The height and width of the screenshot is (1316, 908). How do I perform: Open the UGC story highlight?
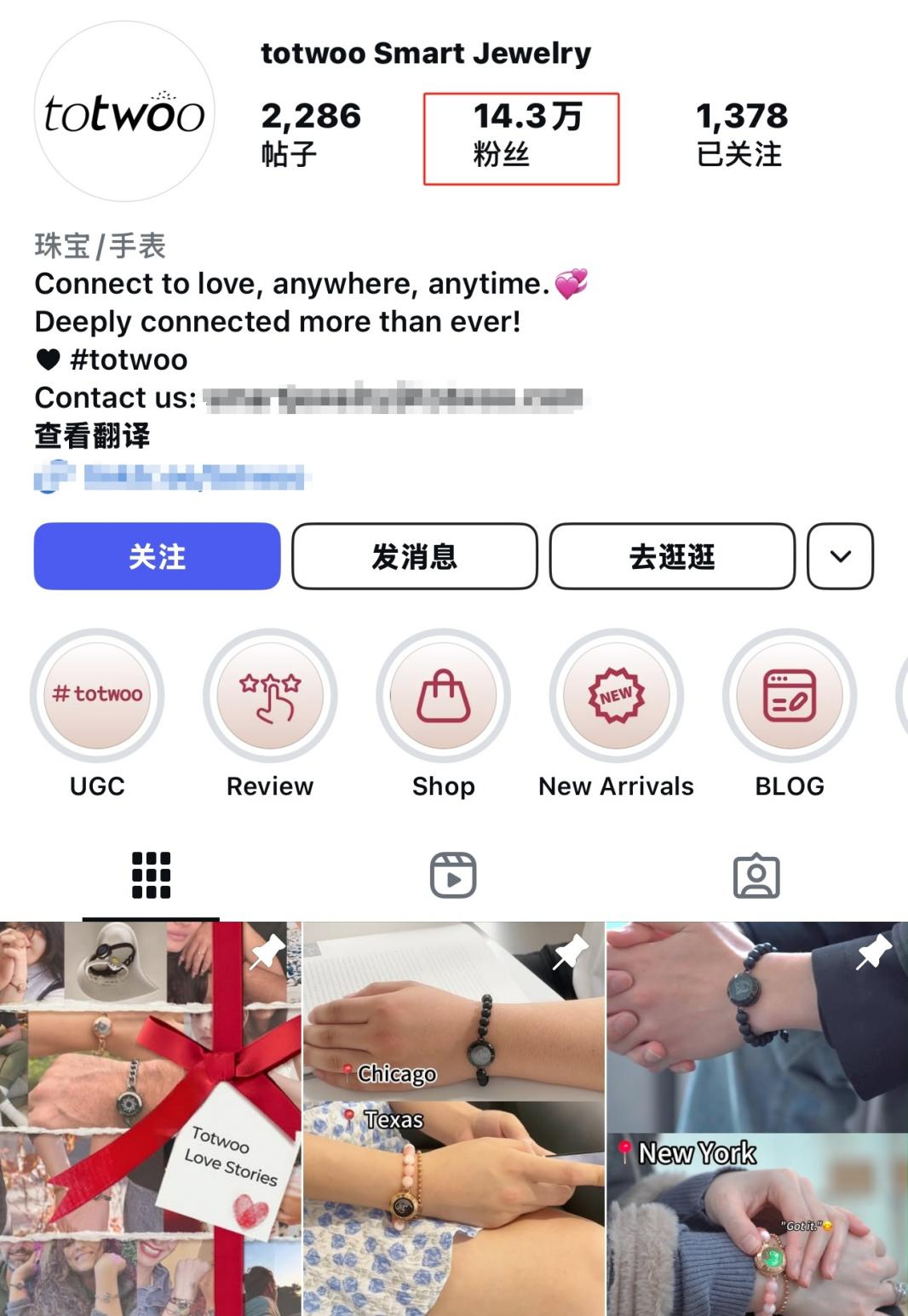[x=97, y=695]
